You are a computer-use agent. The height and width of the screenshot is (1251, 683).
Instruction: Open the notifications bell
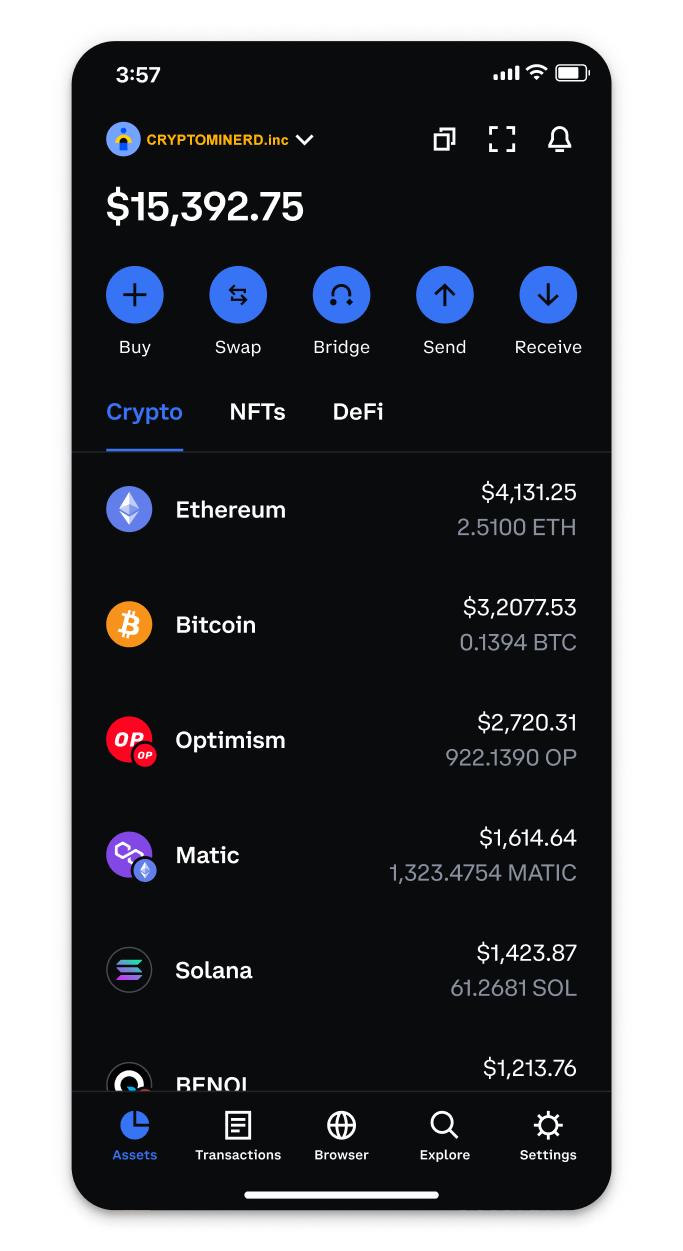click(x=560, y=140)
